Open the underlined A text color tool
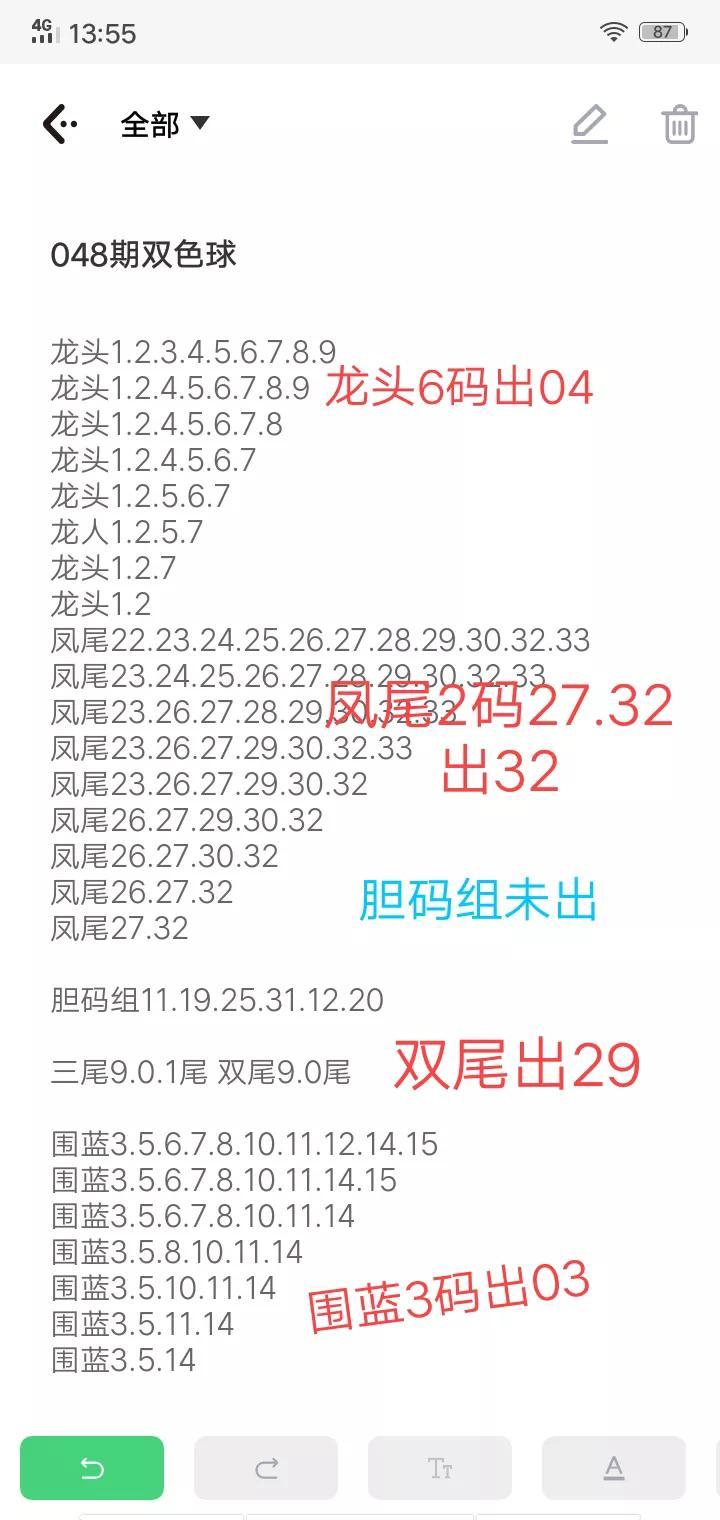This screenshot has height=1520, width=720. point(614,1468)
